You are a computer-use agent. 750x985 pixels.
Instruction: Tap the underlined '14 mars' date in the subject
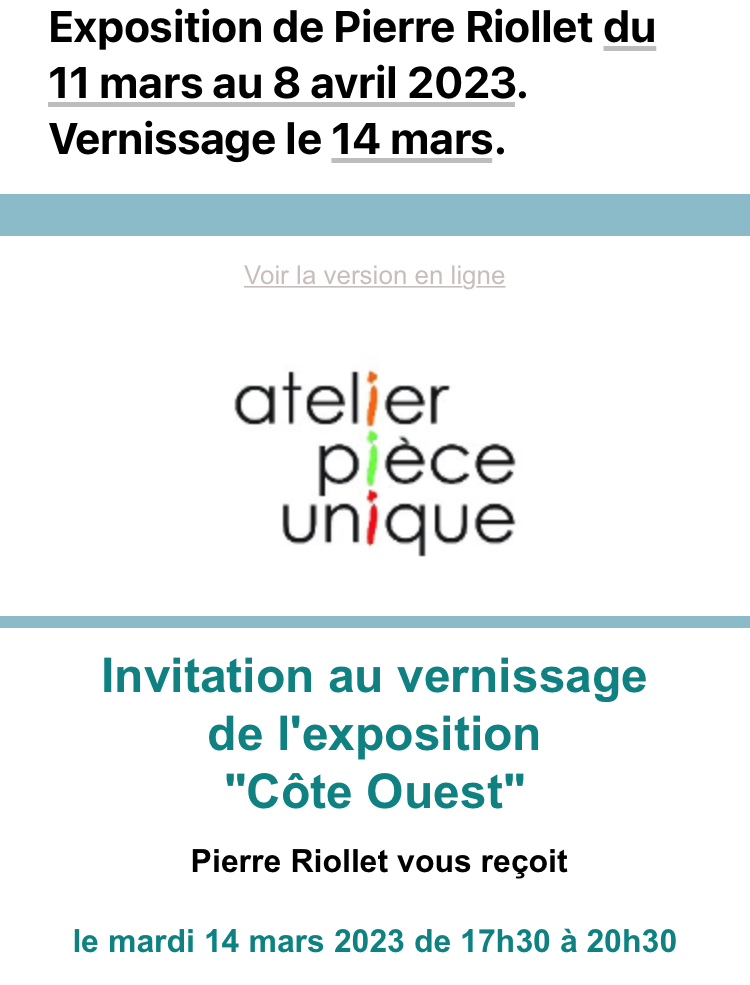point(411,140)
